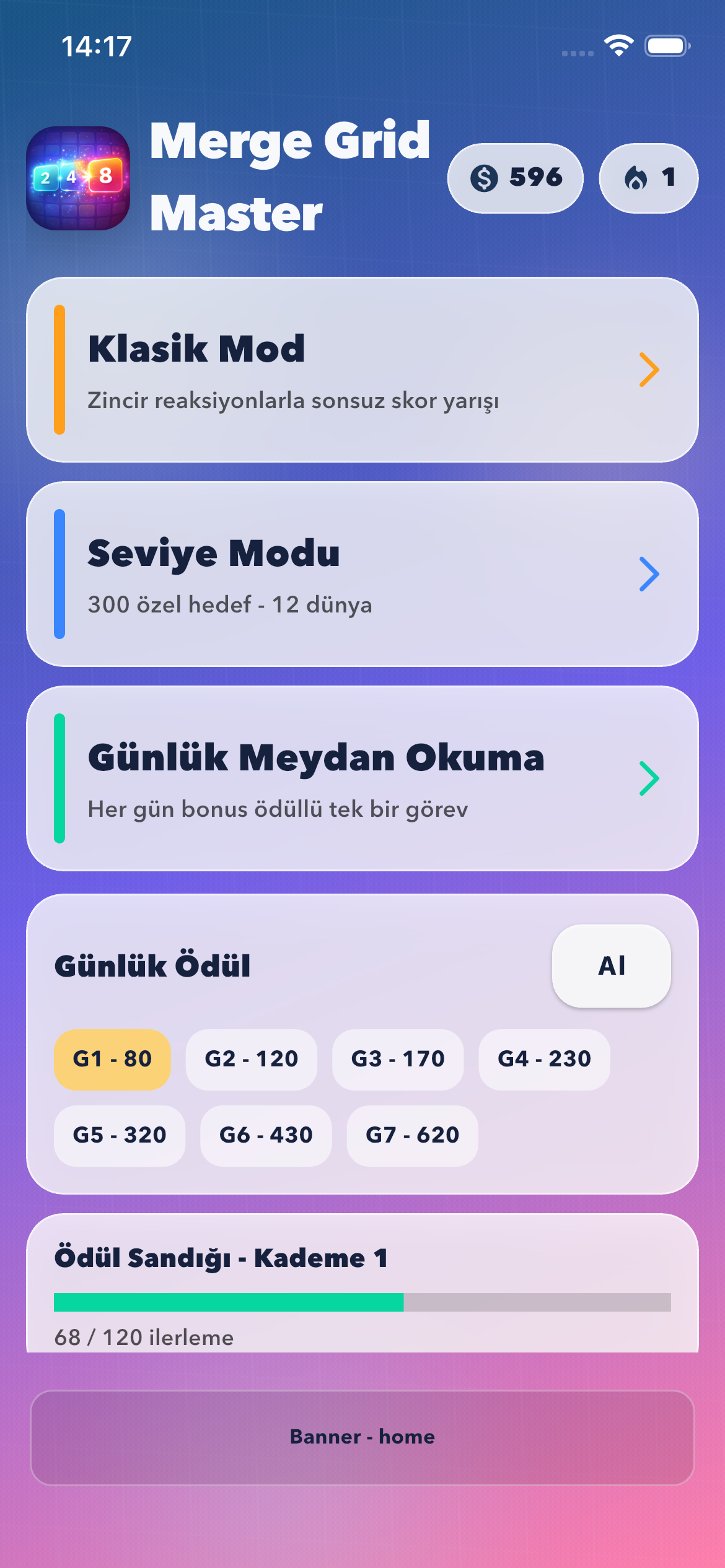Start Seviye Modu with 300 targets

click(362, 574)
